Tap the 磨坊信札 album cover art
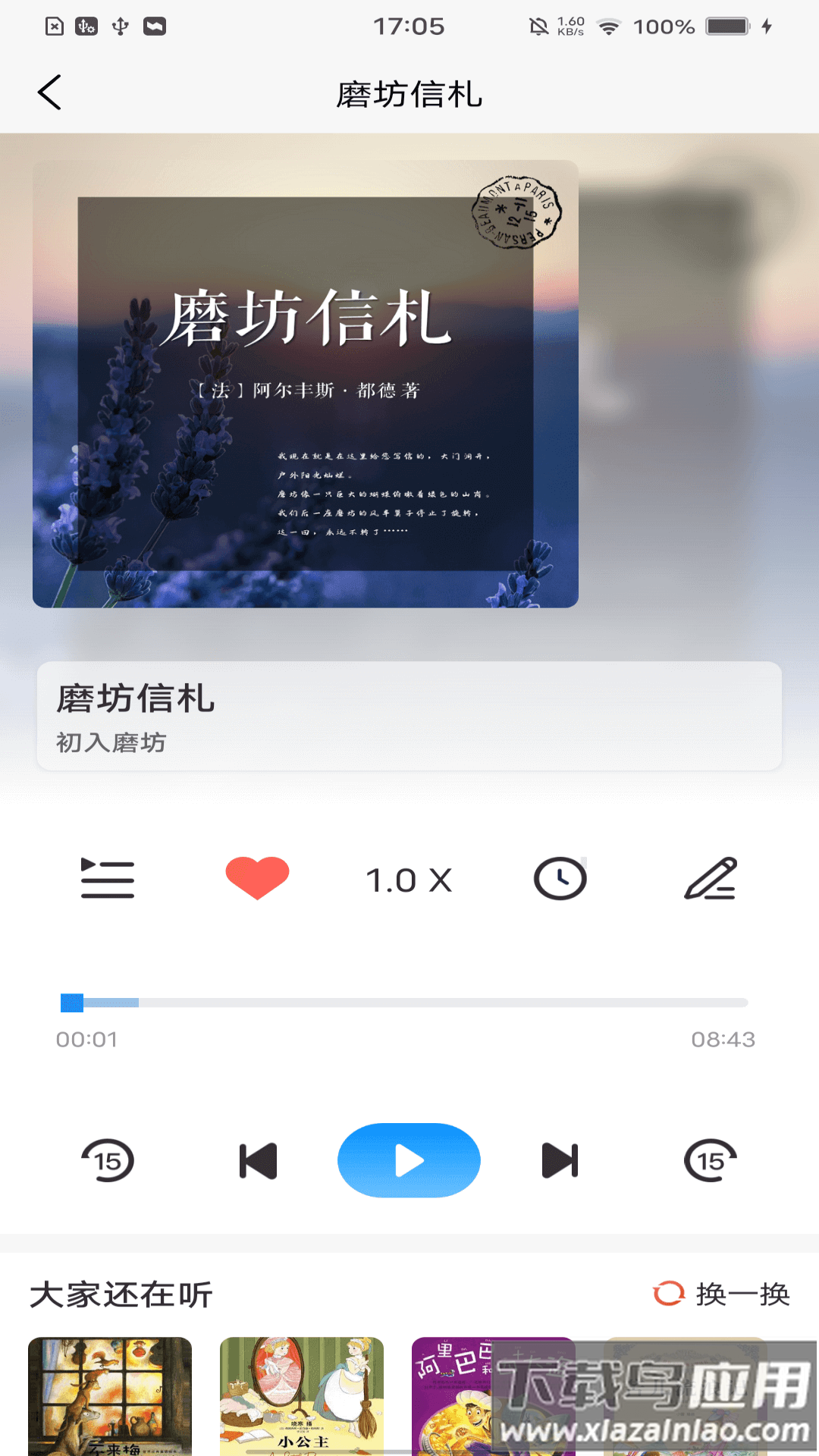 [x=305, y=383]
